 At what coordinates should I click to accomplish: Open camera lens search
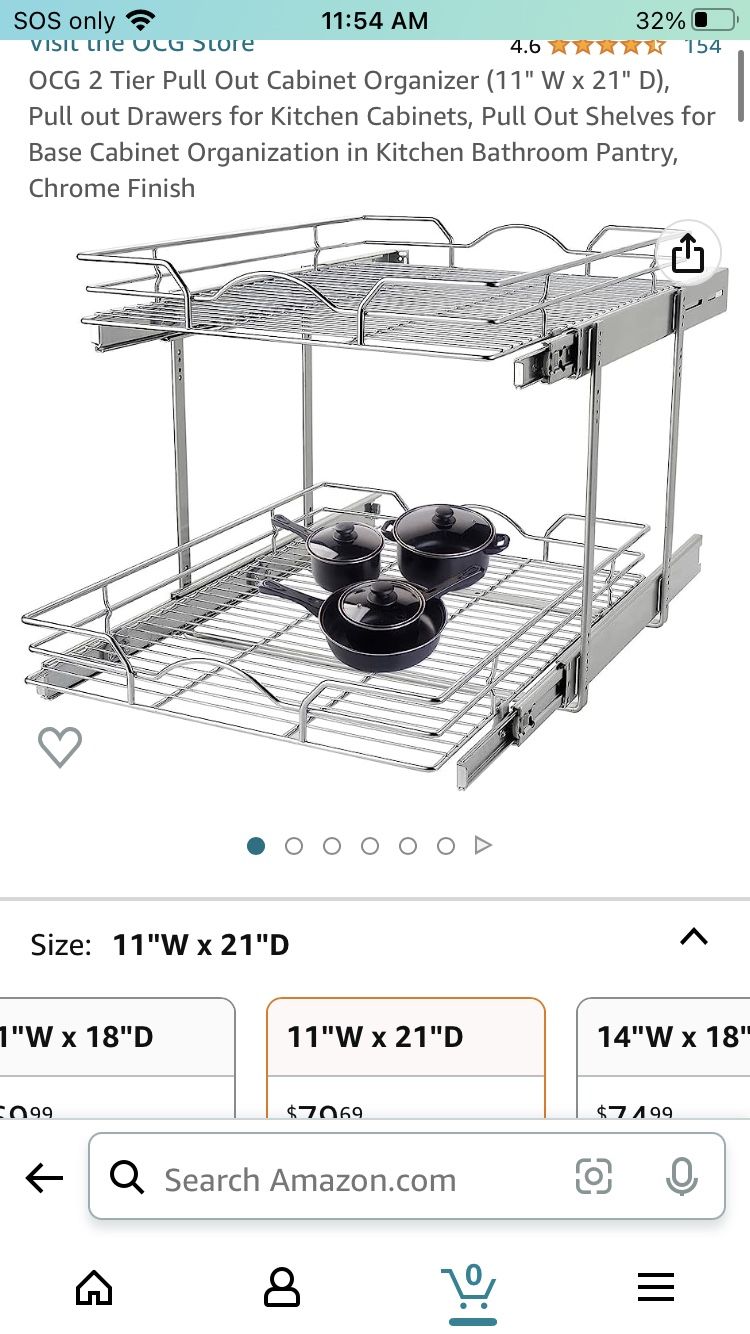[593, 1178]
